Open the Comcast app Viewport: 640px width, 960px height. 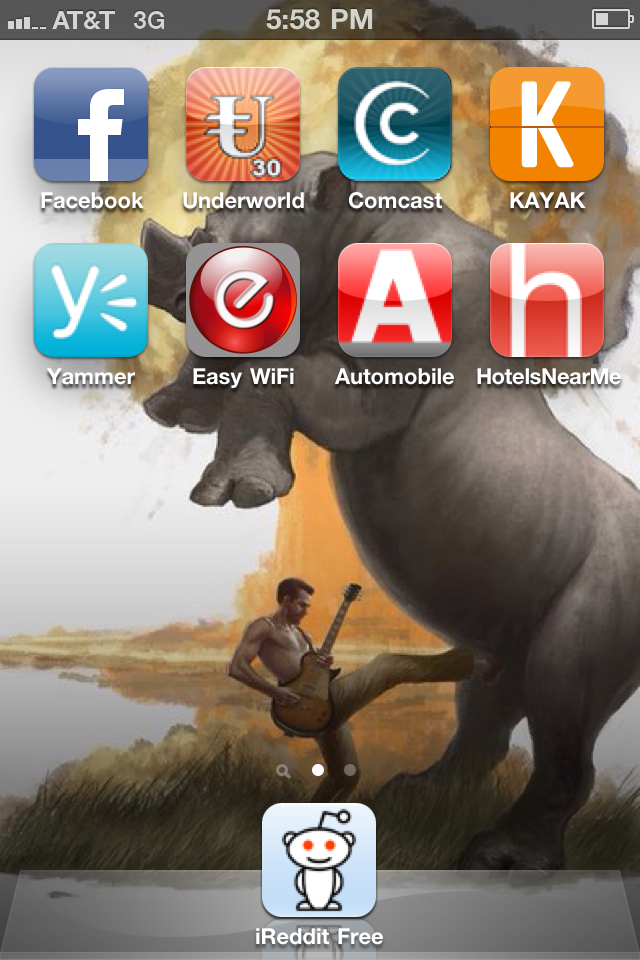tap(395, 124)
